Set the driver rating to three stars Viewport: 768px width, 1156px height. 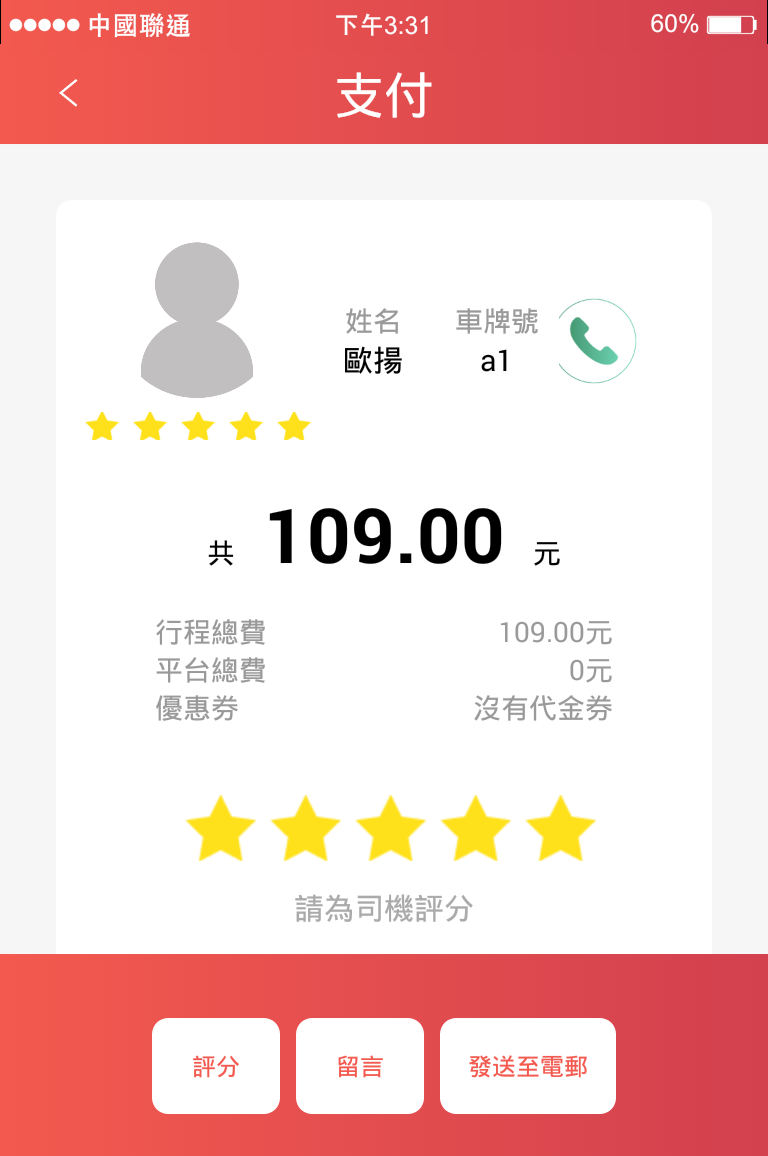tap(390, 830)
